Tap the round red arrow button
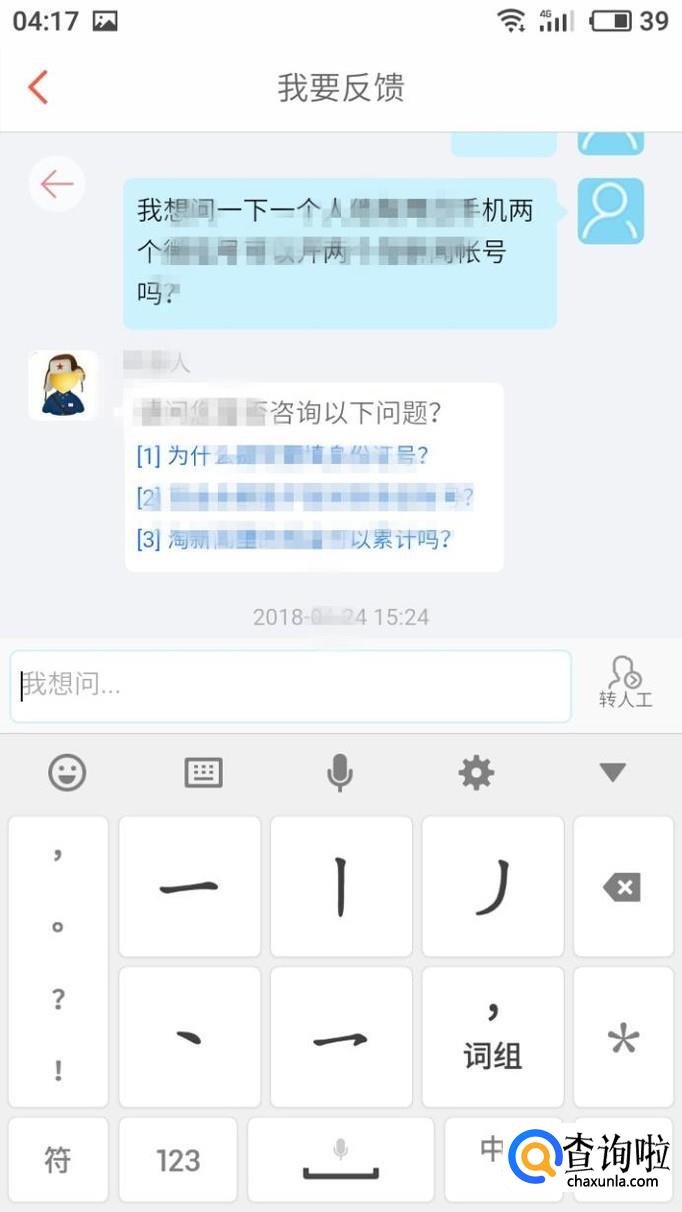 [x=57, y=184]
